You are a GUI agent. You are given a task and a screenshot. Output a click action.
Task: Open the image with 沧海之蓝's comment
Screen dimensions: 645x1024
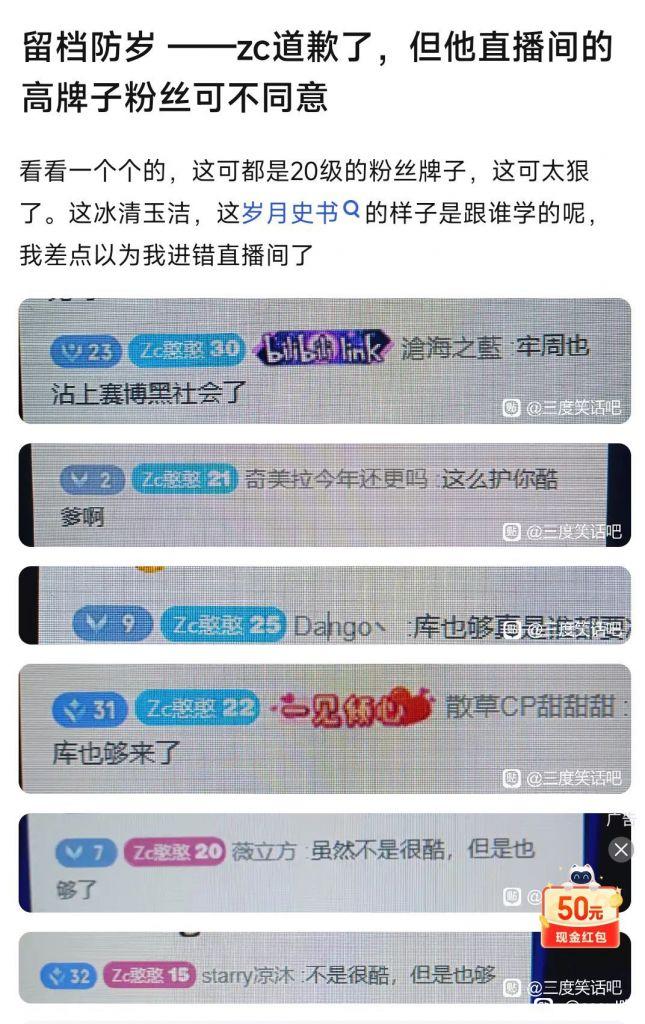click(324, 361)
